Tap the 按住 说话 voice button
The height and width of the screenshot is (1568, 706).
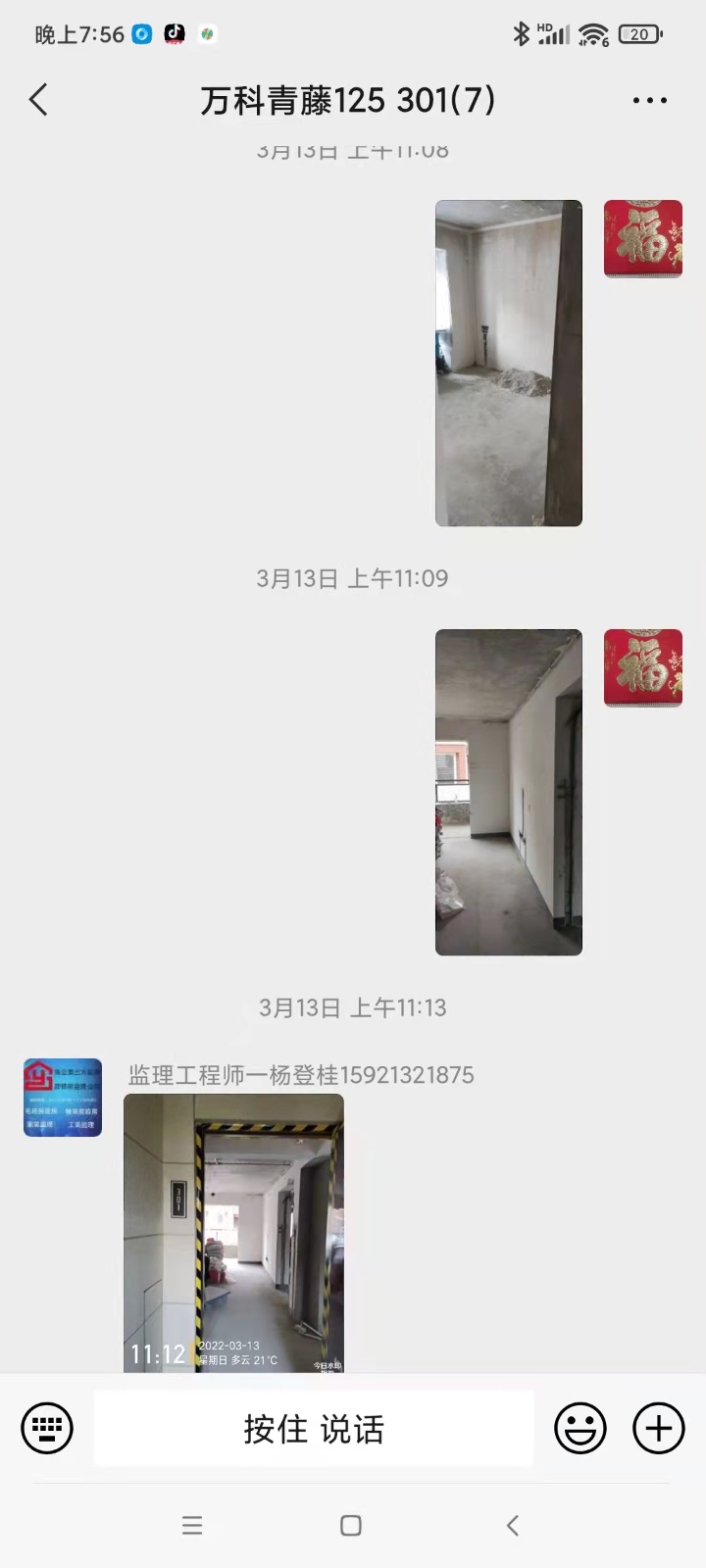tap(314, 1429)
